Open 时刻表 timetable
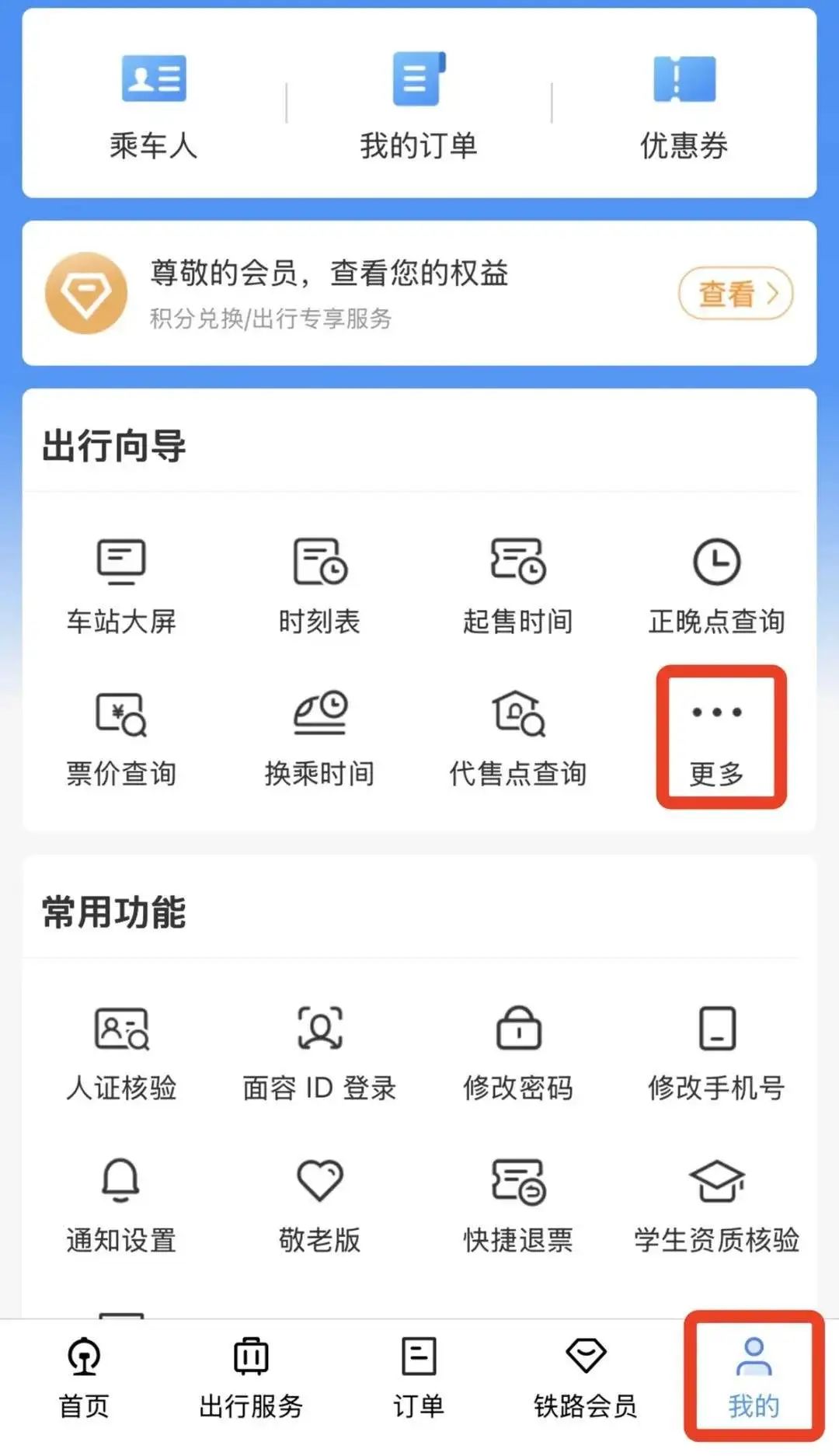 pyautogui.click(x=319, y=587)
